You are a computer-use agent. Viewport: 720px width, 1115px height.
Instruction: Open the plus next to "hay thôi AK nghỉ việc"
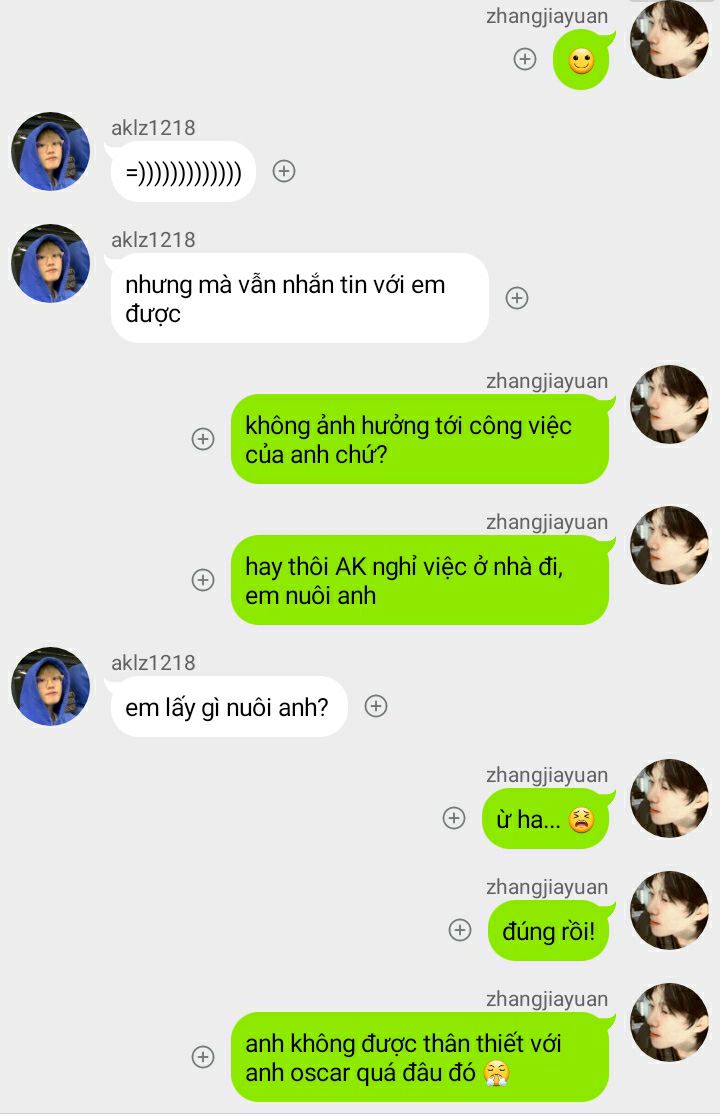click(x=203, y=580)
